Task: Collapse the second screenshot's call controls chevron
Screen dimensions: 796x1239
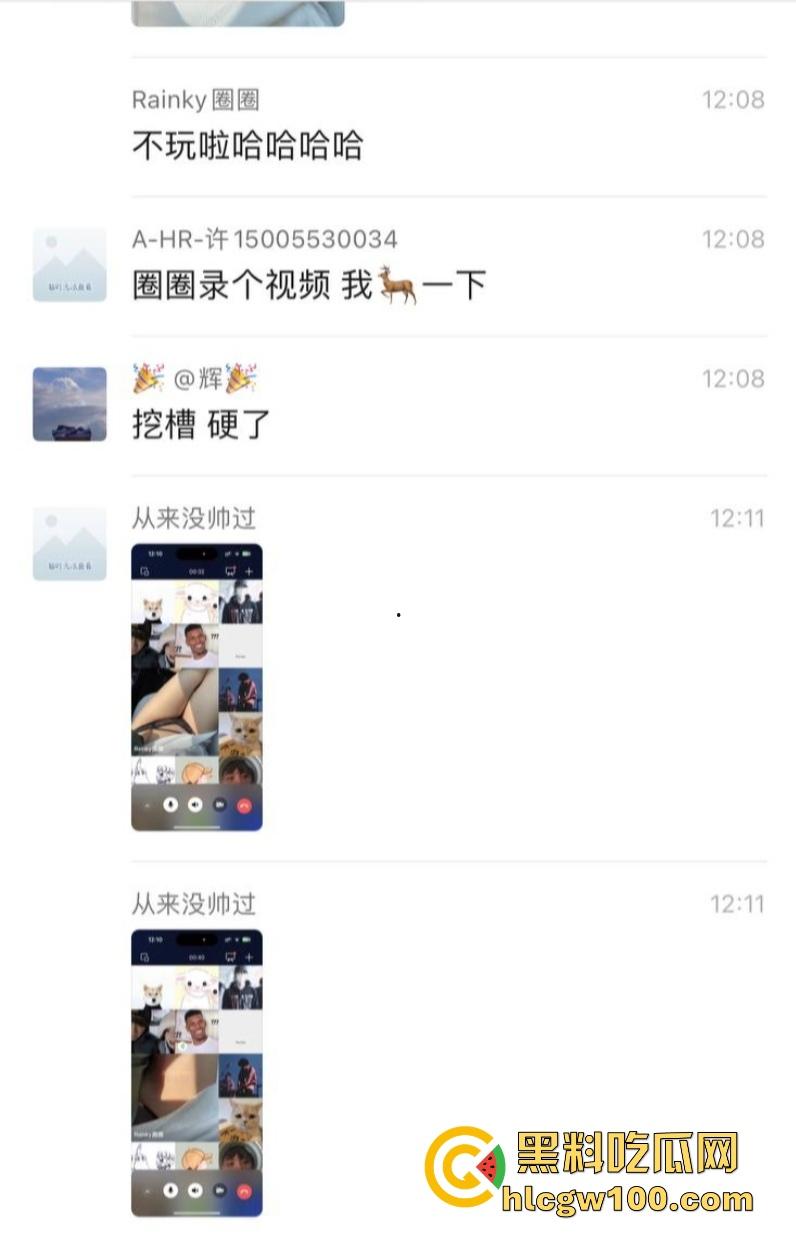Action: tap(148, 1190)
